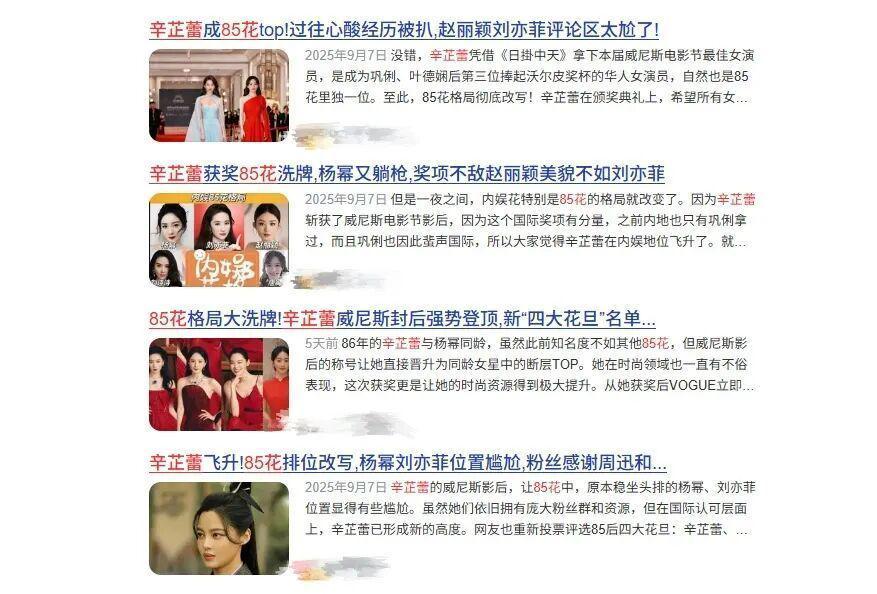Tap the 内娱 faces collage thumbnail
Viewport: 877px width, 594px height.
219,239
